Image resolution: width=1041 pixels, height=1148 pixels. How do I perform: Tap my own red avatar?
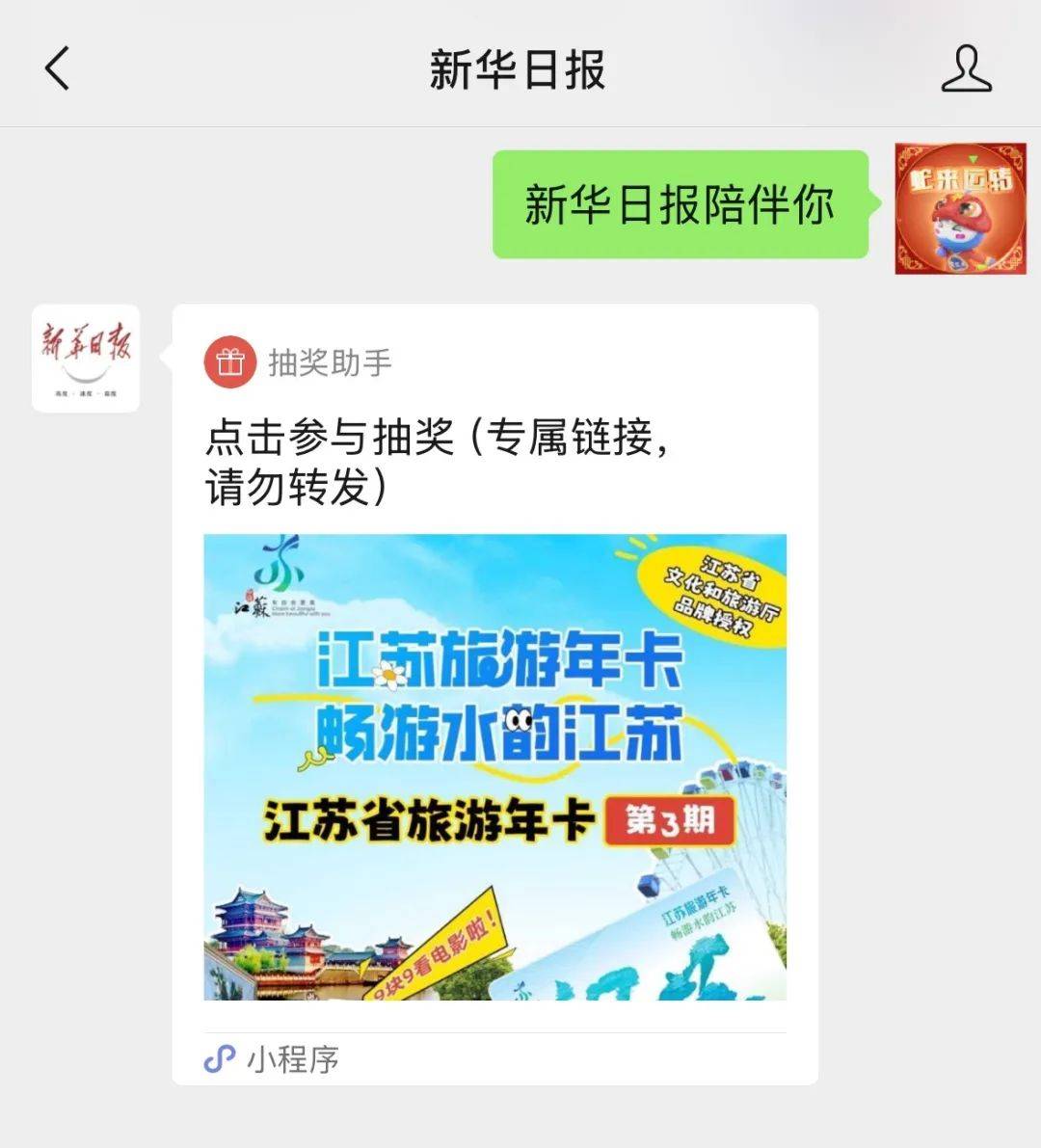point(960,208)
